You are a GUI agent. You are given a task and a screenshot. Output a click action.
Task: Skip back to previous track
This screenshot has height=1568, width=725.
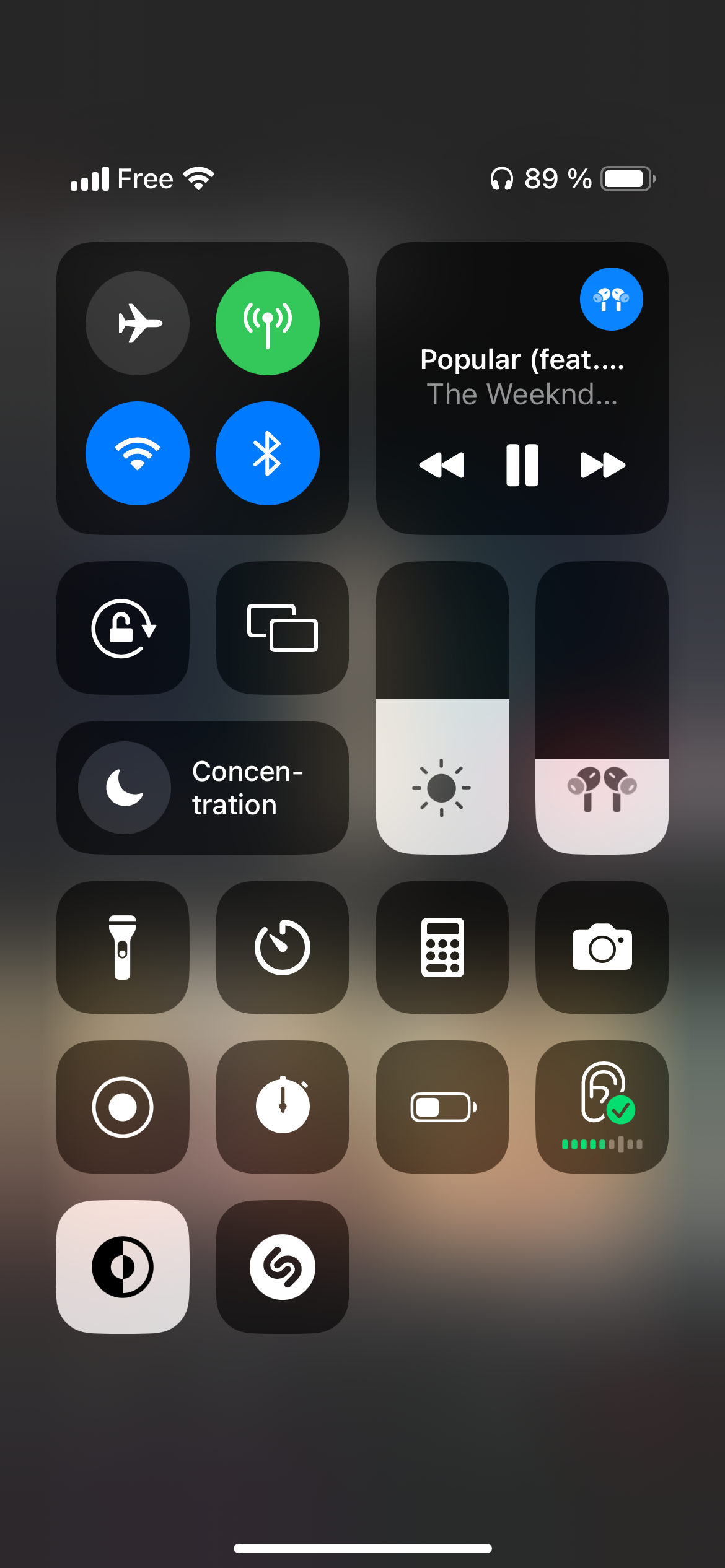click(x=442, y=465)
